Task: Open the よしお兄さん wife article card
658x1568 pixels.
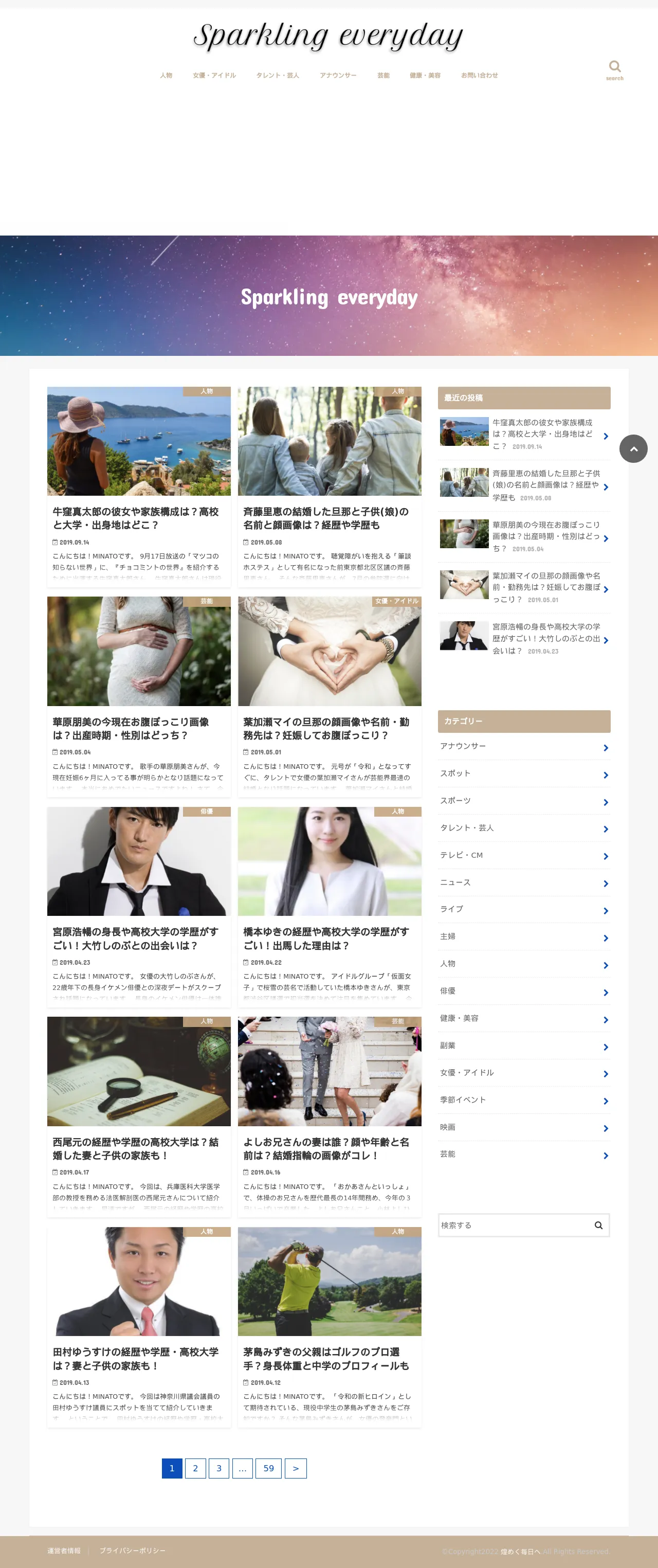Action: pos(330,1116)
